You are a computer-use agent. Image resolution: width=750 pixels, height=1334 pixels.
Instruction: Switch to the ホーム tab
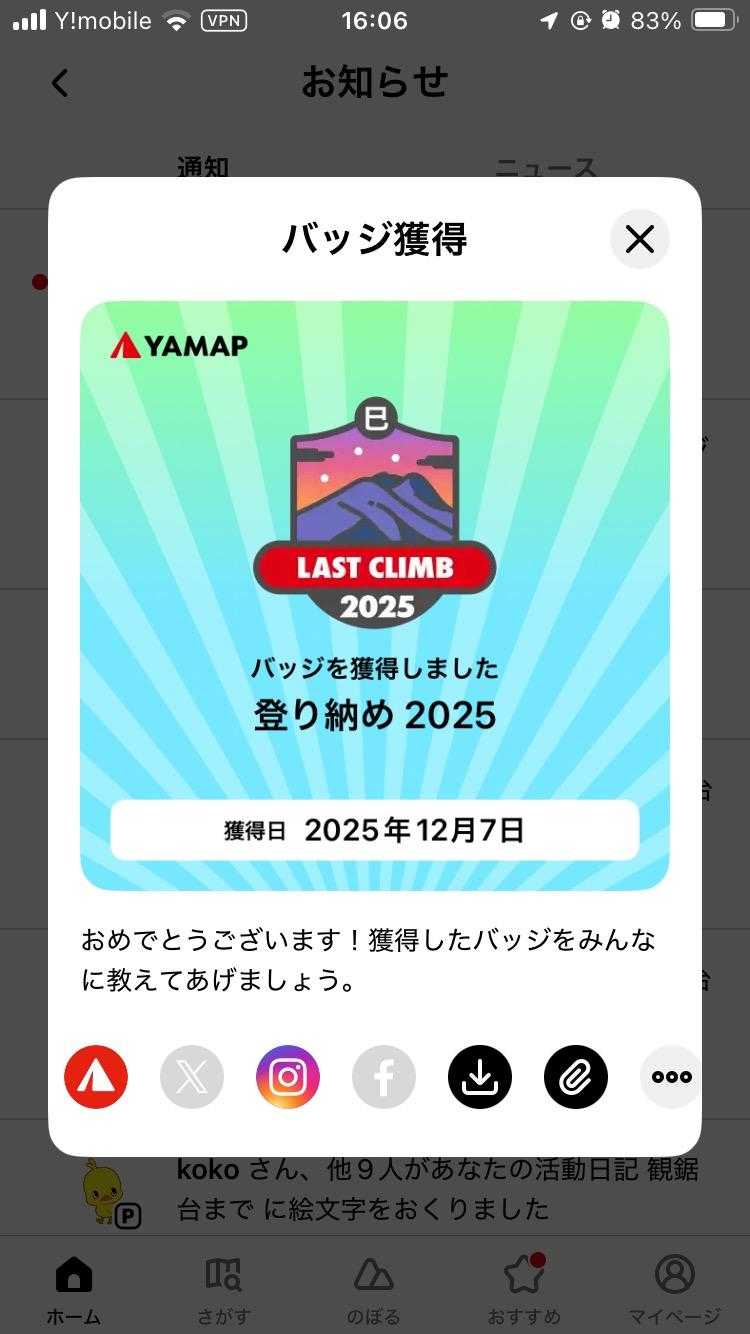point(74,1289)
